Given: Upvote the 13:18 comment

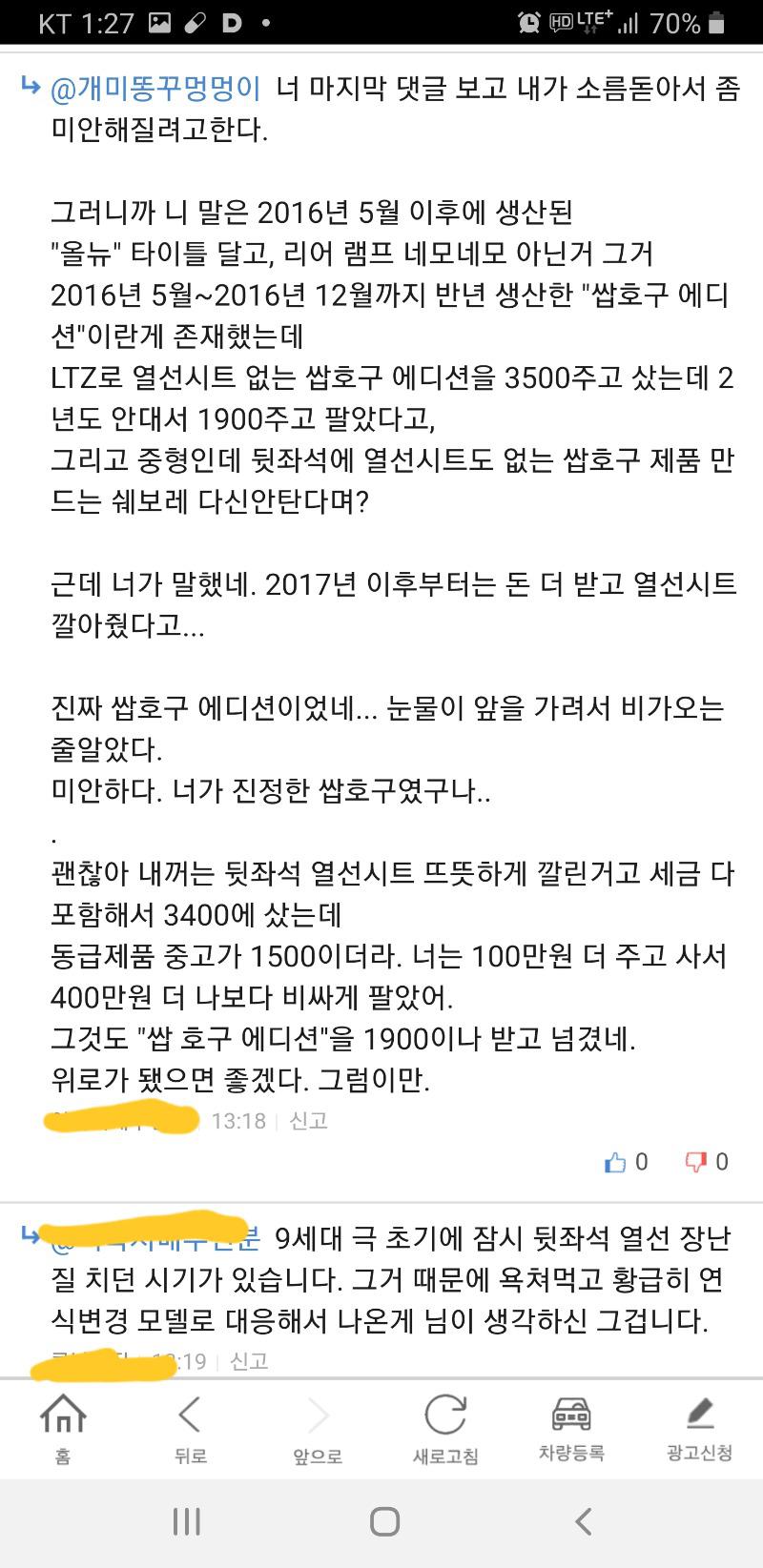Looking at the screenshot, I should point(626,1161).
